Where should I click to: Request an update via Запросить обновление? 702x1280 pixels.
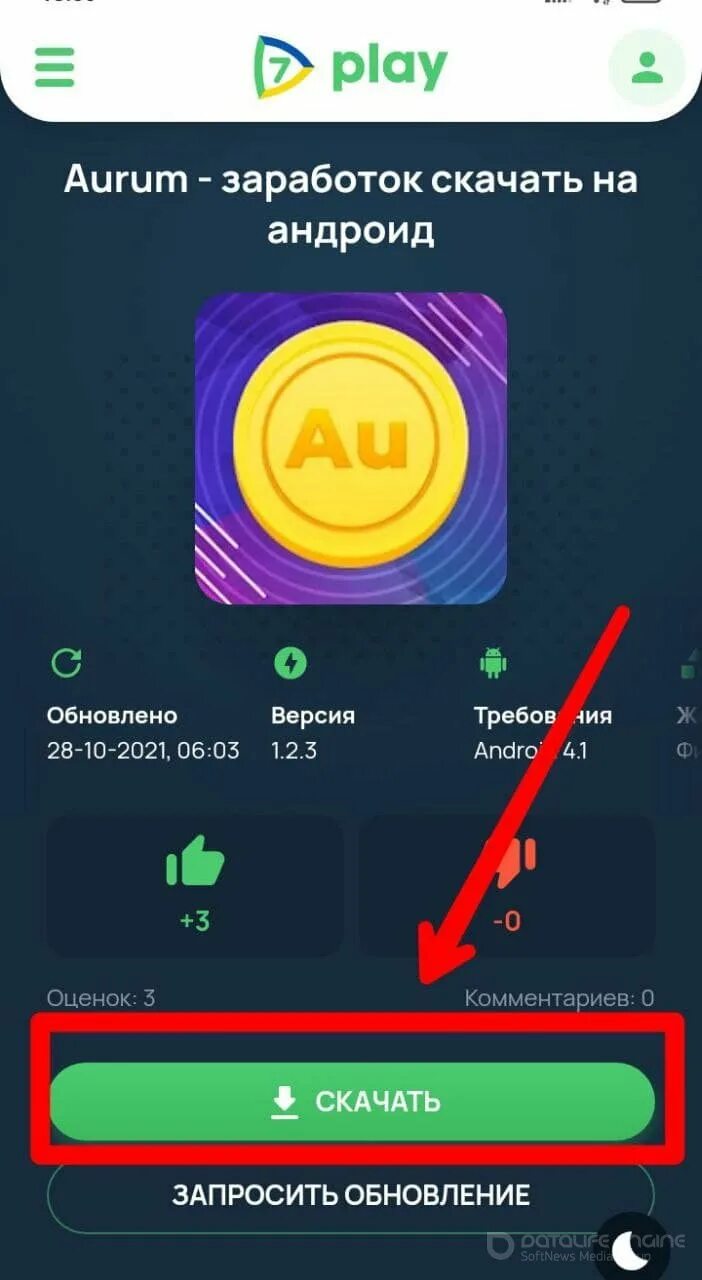351,1195
